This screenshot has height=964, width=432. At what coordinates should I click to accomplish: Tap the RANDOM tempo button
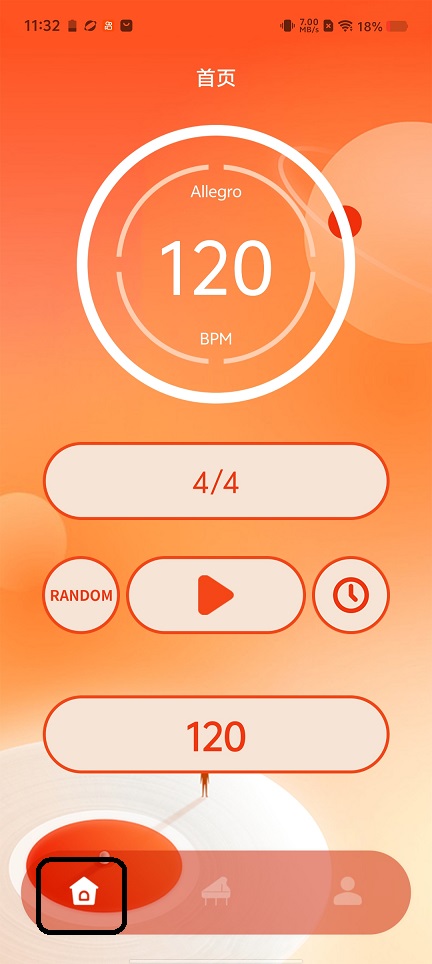pyautogui.click(x=81, y=595)
